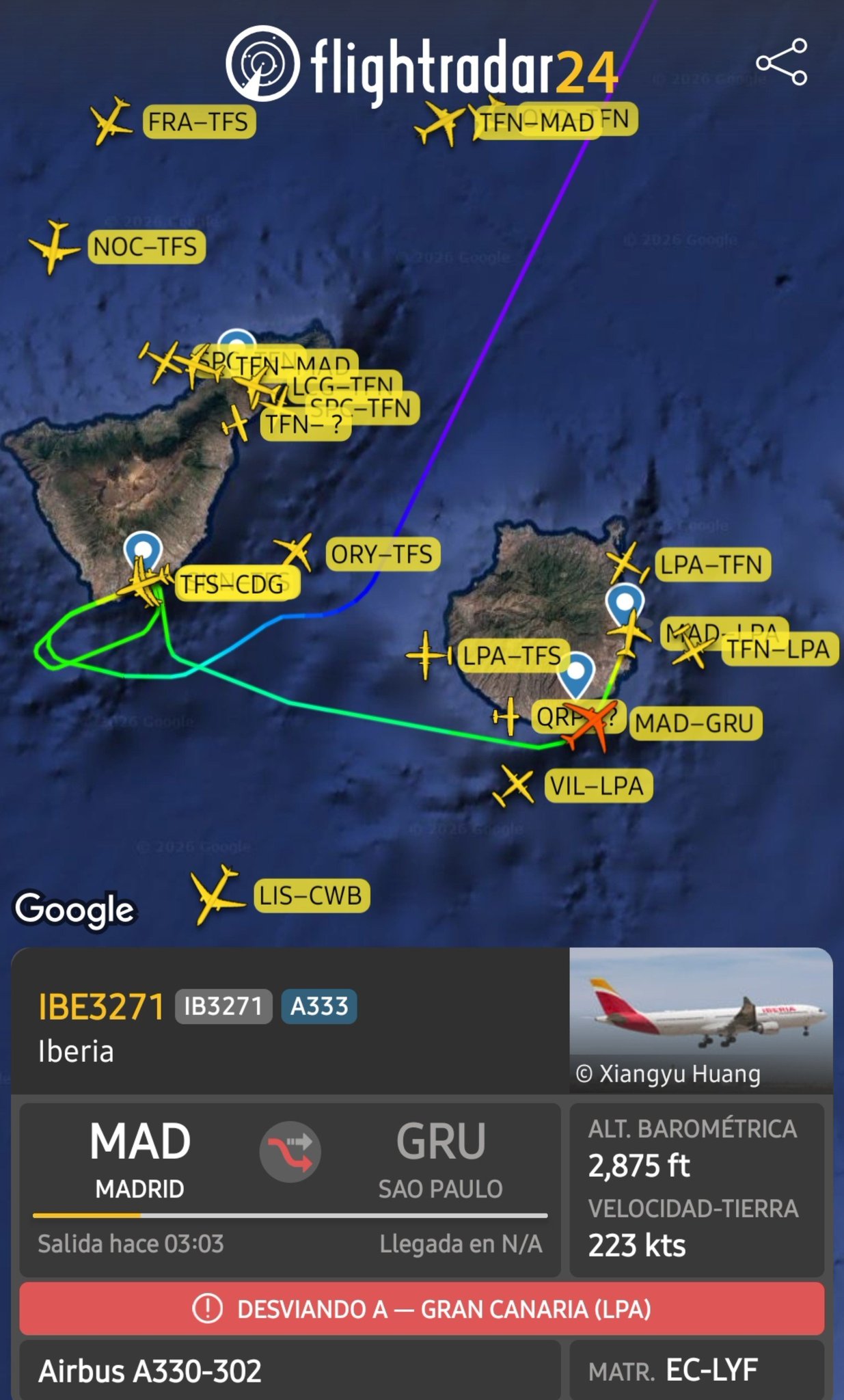Tap the diverting to Gran Canaria banner
Image resolution: width=844 pixels, height=1400 pixels.
(422, 1308)
